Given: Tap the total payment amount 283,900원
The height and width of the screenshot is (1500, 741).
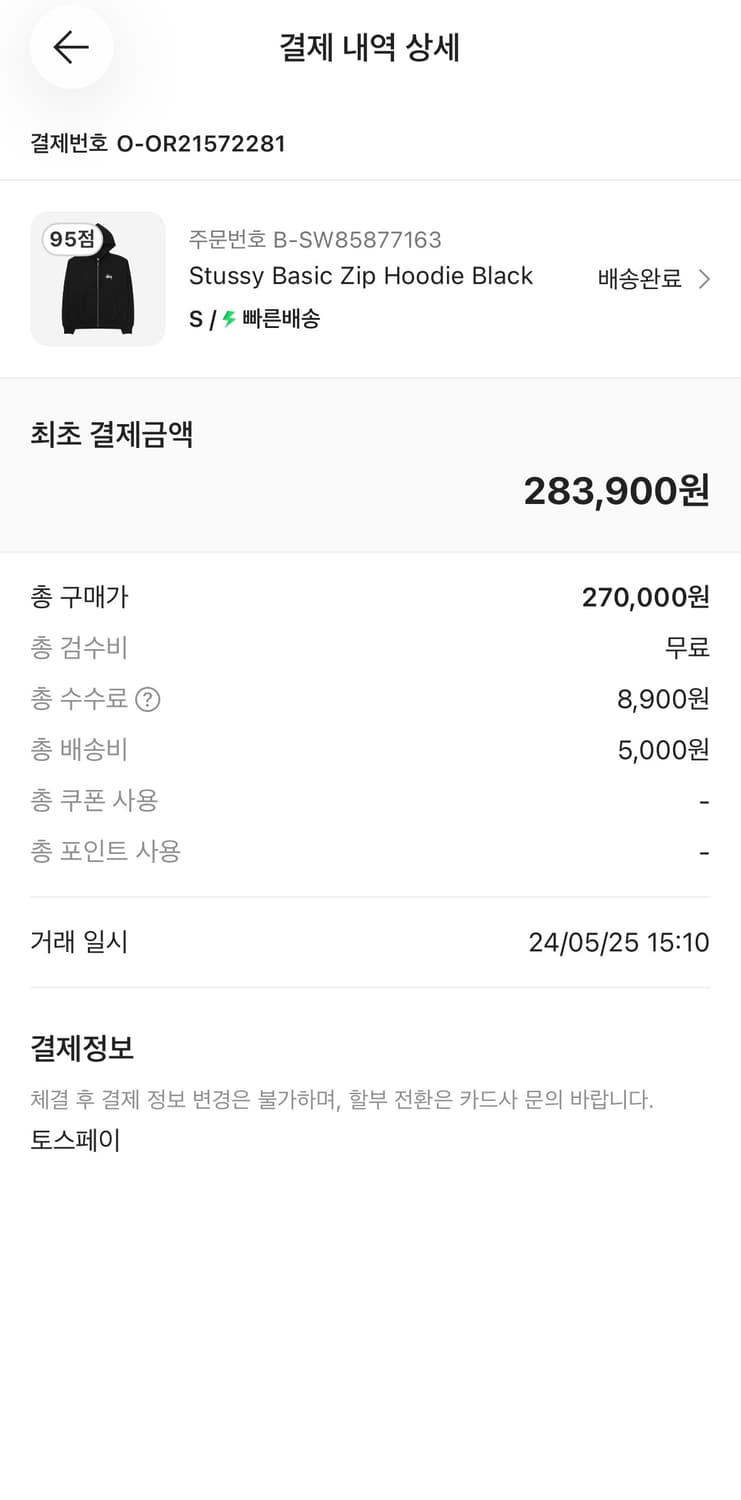Looking at the screenshot, I should [x=615, y=490].
